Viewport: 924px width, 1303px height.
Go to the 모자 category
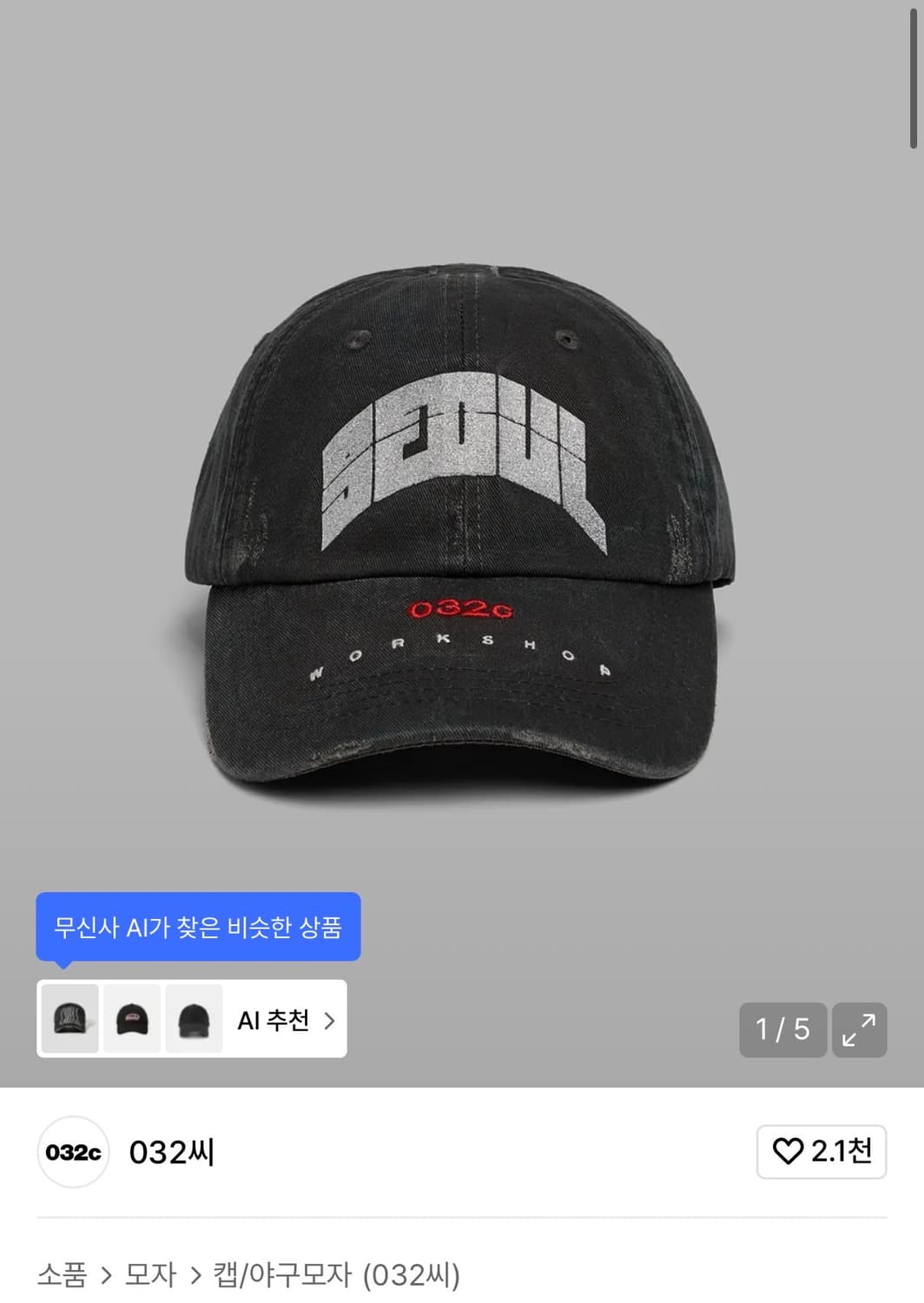151,1274
